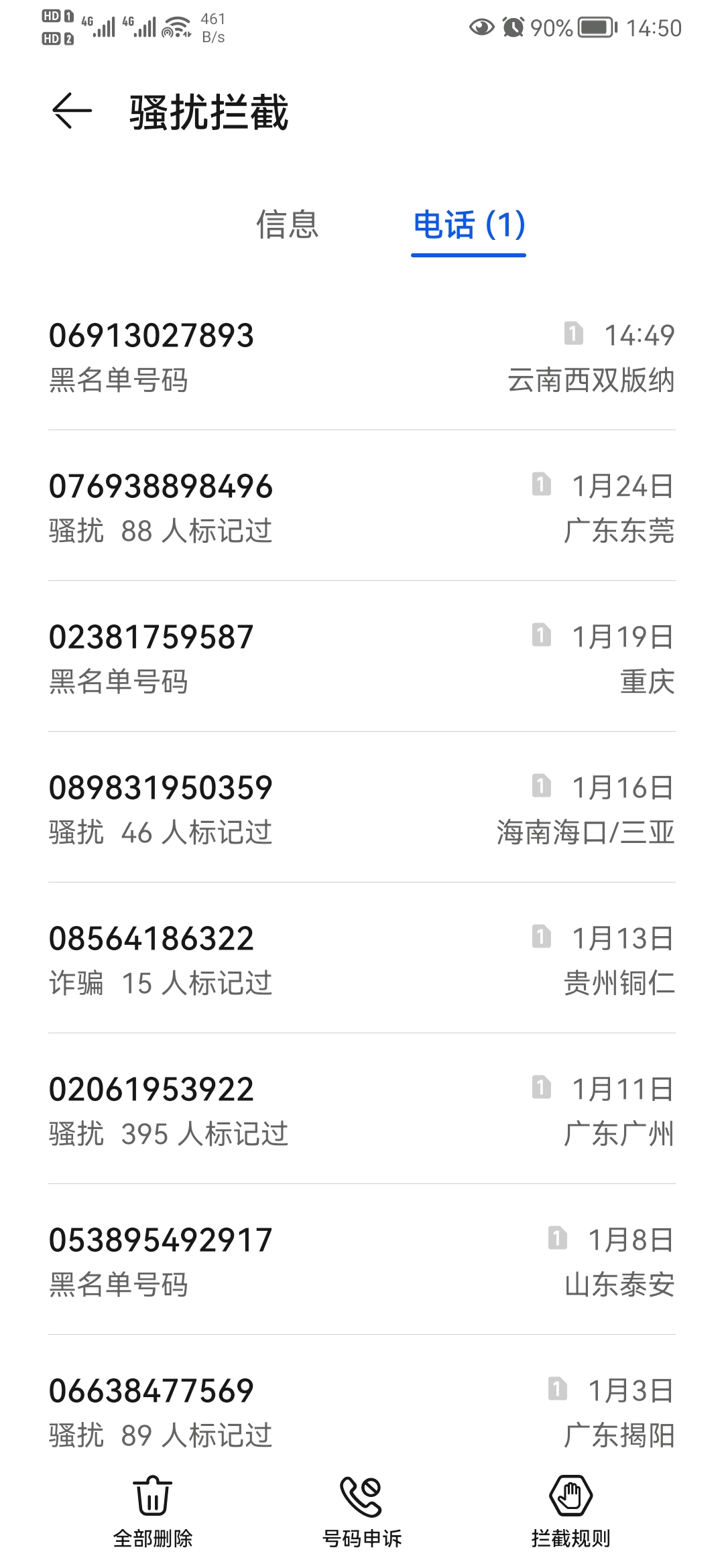Open blocked call 076938898496 from 广东东莞

click(362, 506)
